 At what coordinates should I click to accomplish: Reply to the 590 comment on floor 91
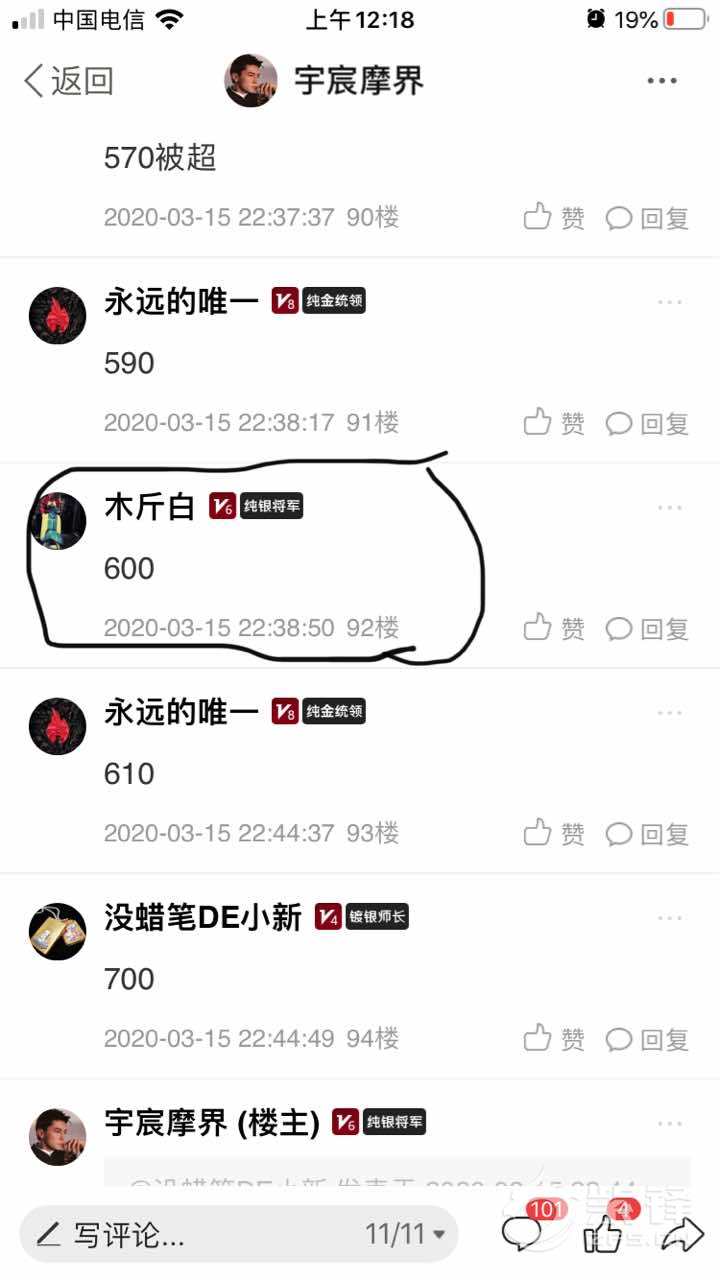pos(648,423)
